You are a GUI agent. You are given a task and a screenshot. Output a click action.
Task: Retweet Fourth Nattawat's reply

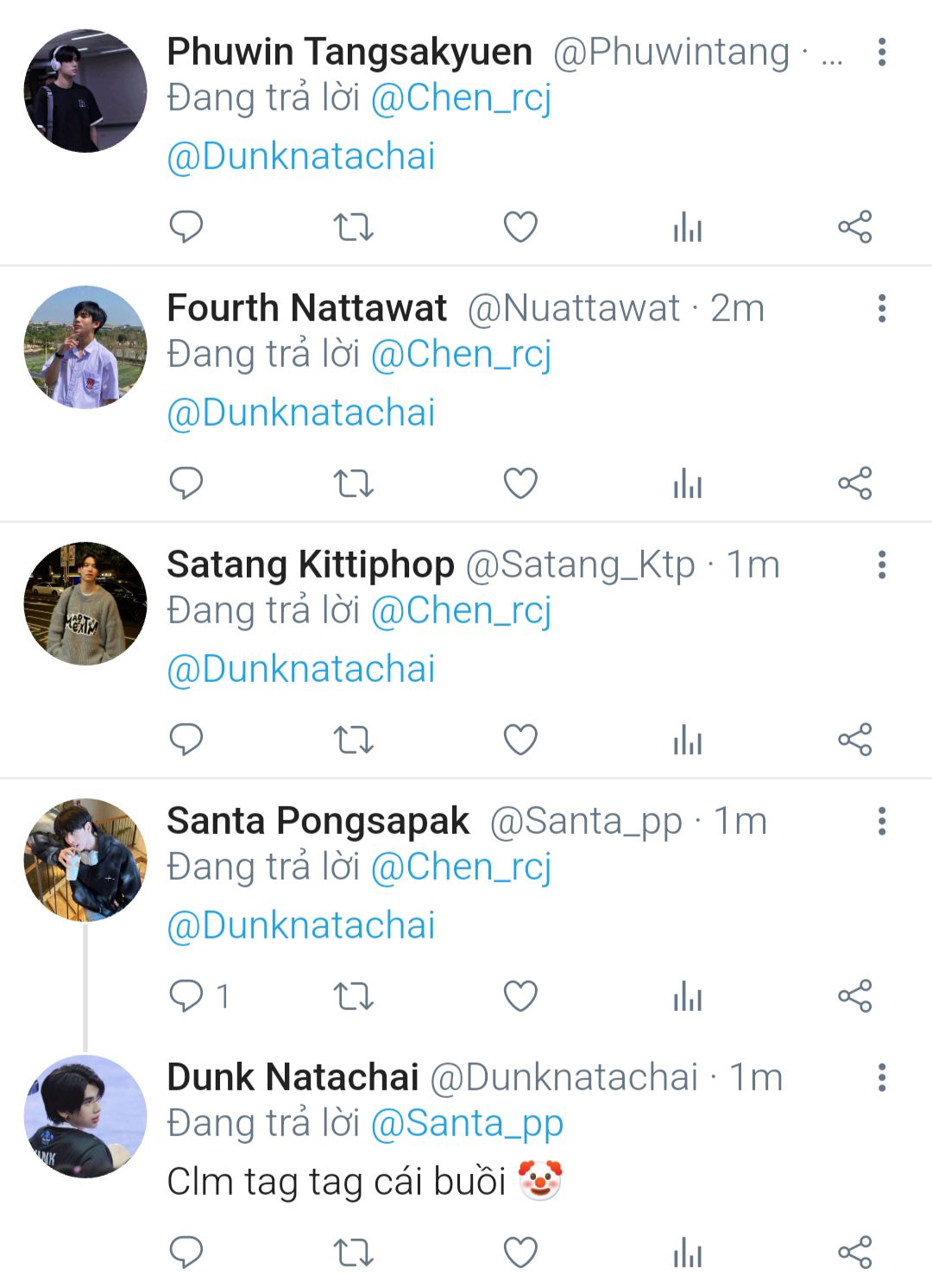pyautogui.click(x=353, y=483)
